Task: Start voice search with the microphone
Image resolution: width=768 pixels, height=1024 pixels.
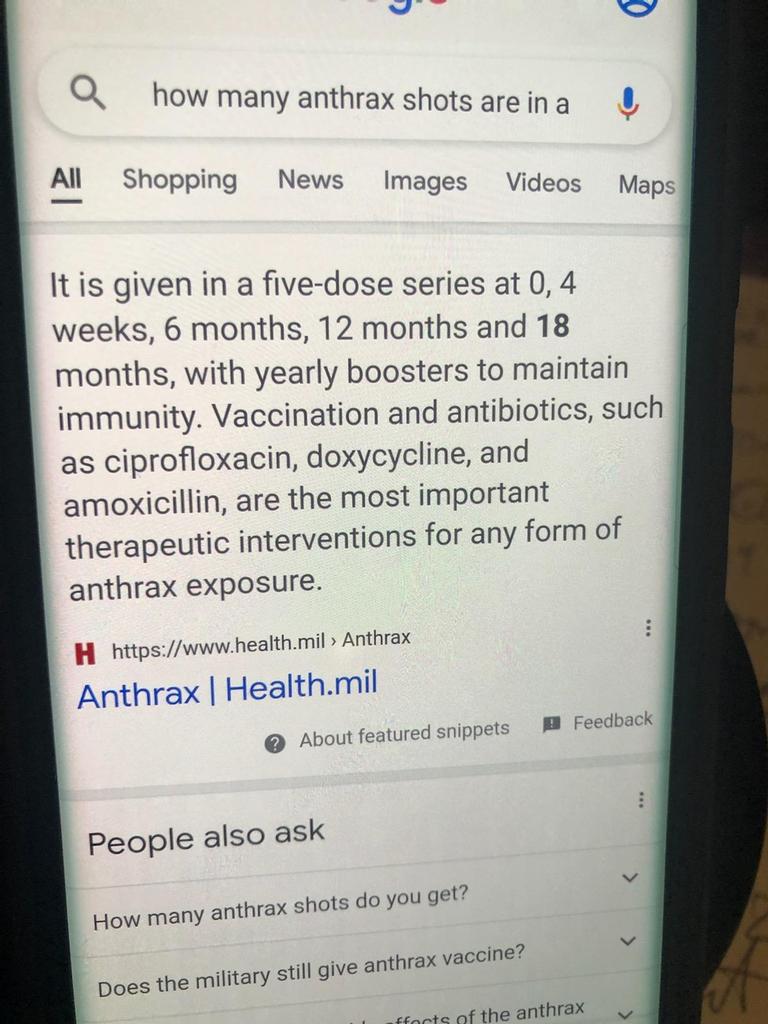Action: click(x=627, y=103)
